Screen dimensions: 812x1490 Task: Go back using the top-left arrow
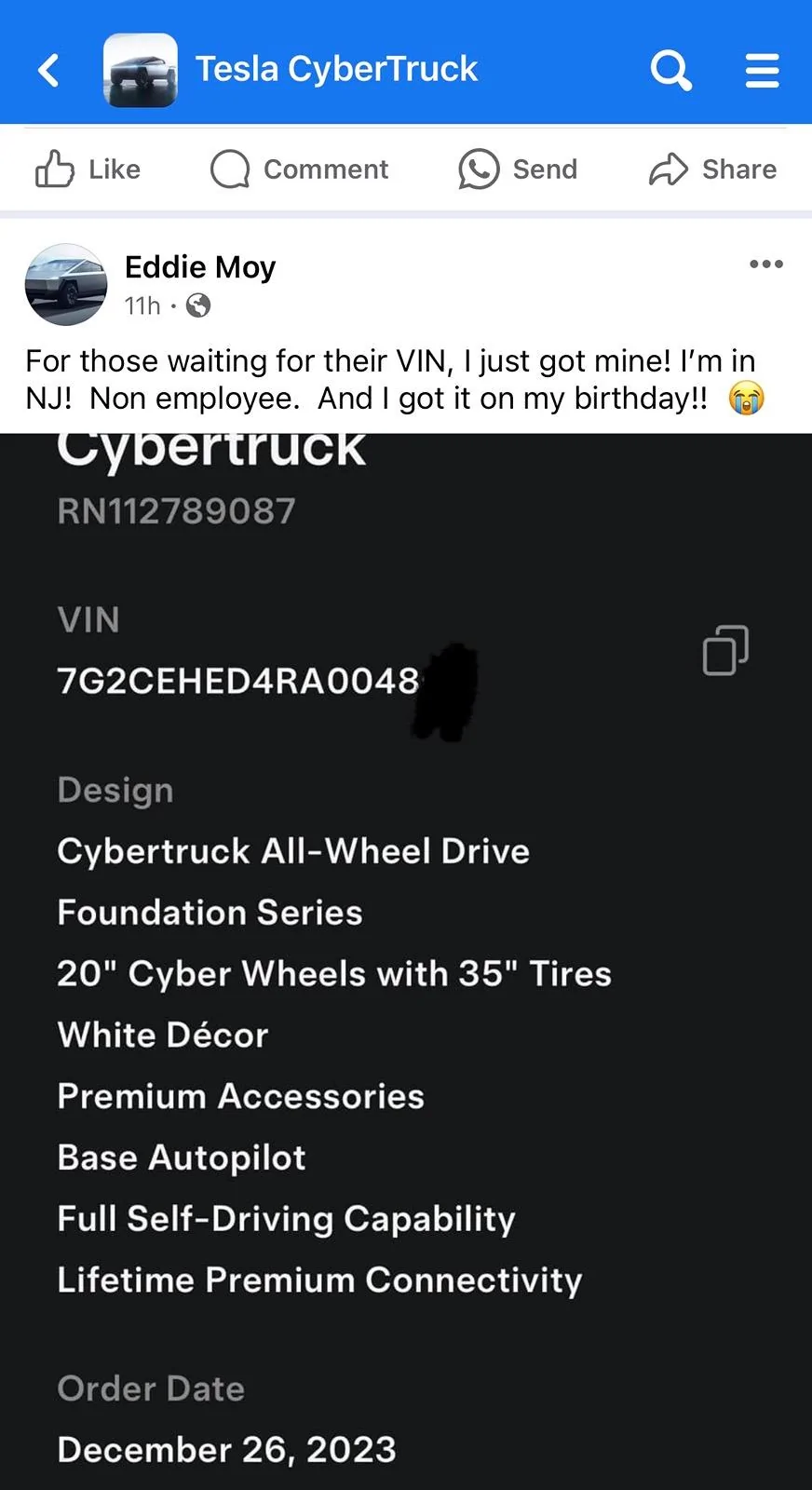point(48,70)
